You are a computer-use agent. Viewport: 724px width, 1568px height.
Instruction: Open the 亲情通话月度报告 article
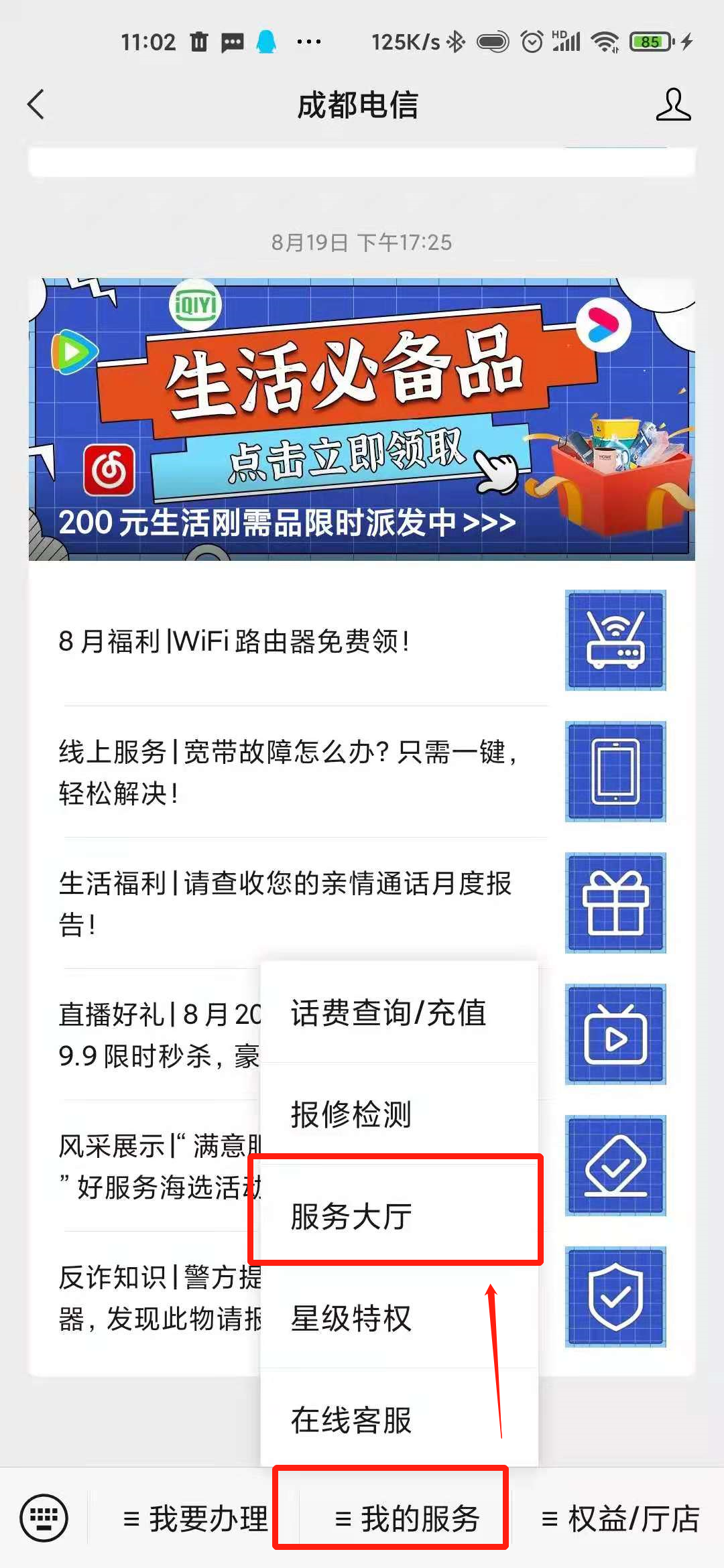pyautogui.click(x=362, y=903)
